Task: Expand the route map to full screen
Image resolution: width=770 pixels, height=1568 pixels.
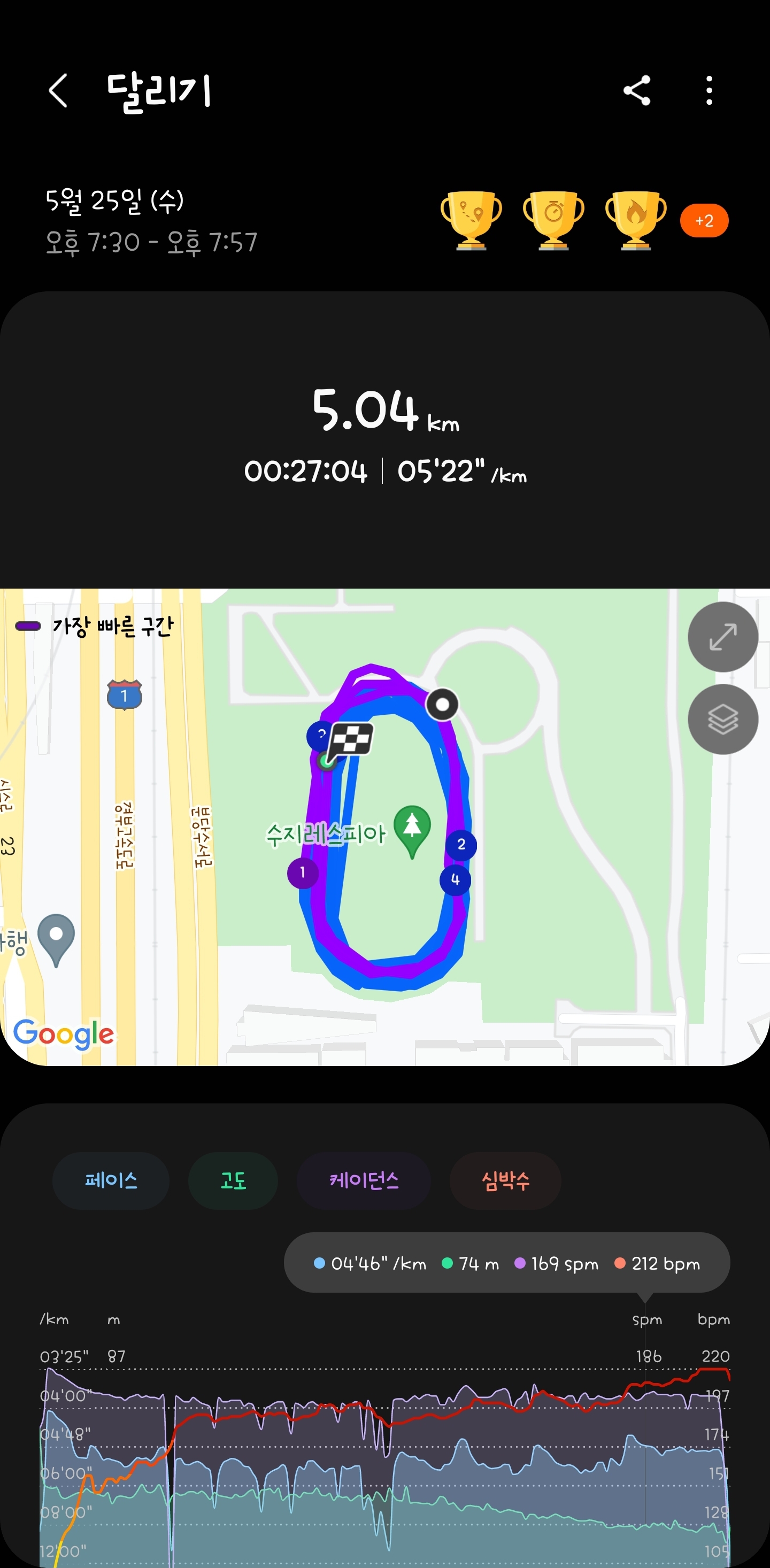Action: [722, 637]
